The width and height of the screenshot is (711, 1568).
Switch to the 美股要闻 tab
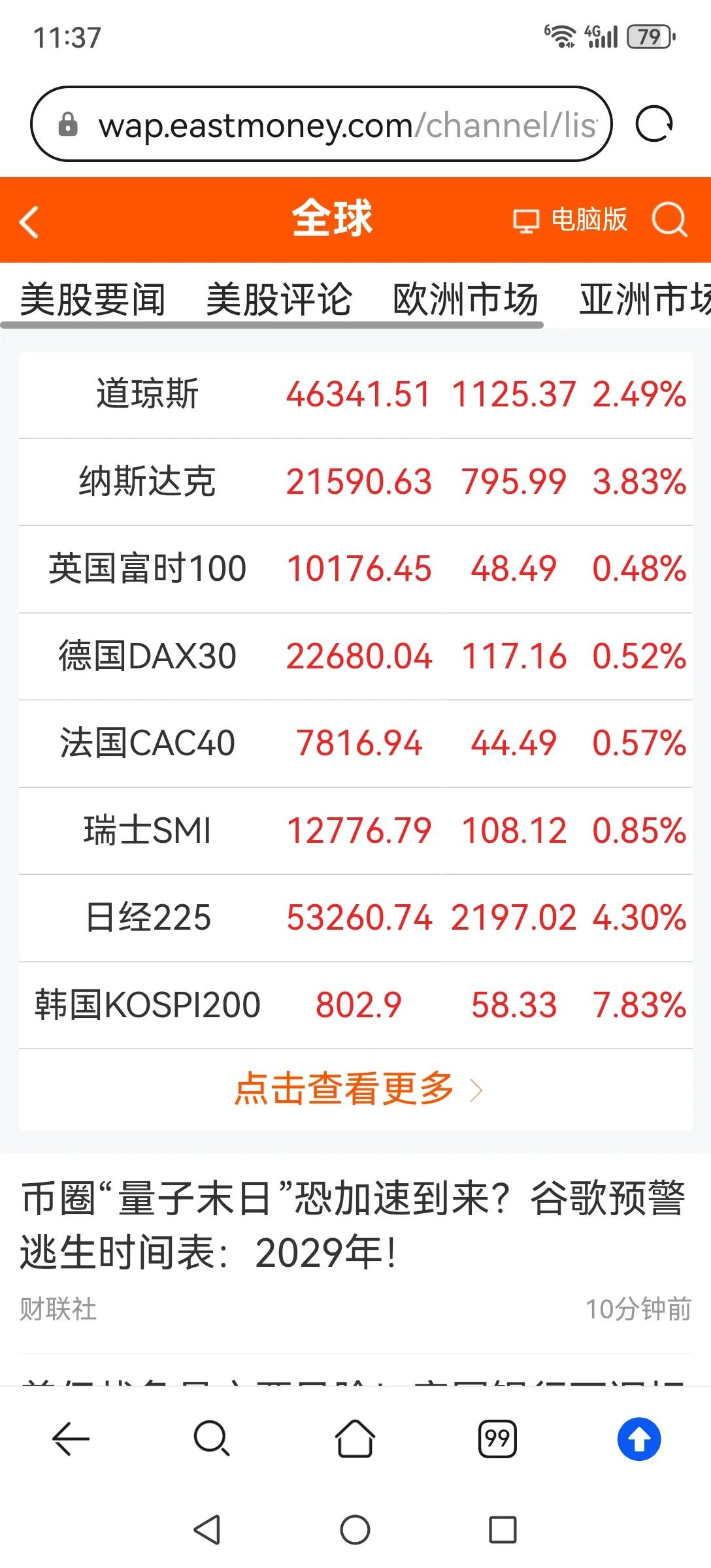[x=91, y=299]
